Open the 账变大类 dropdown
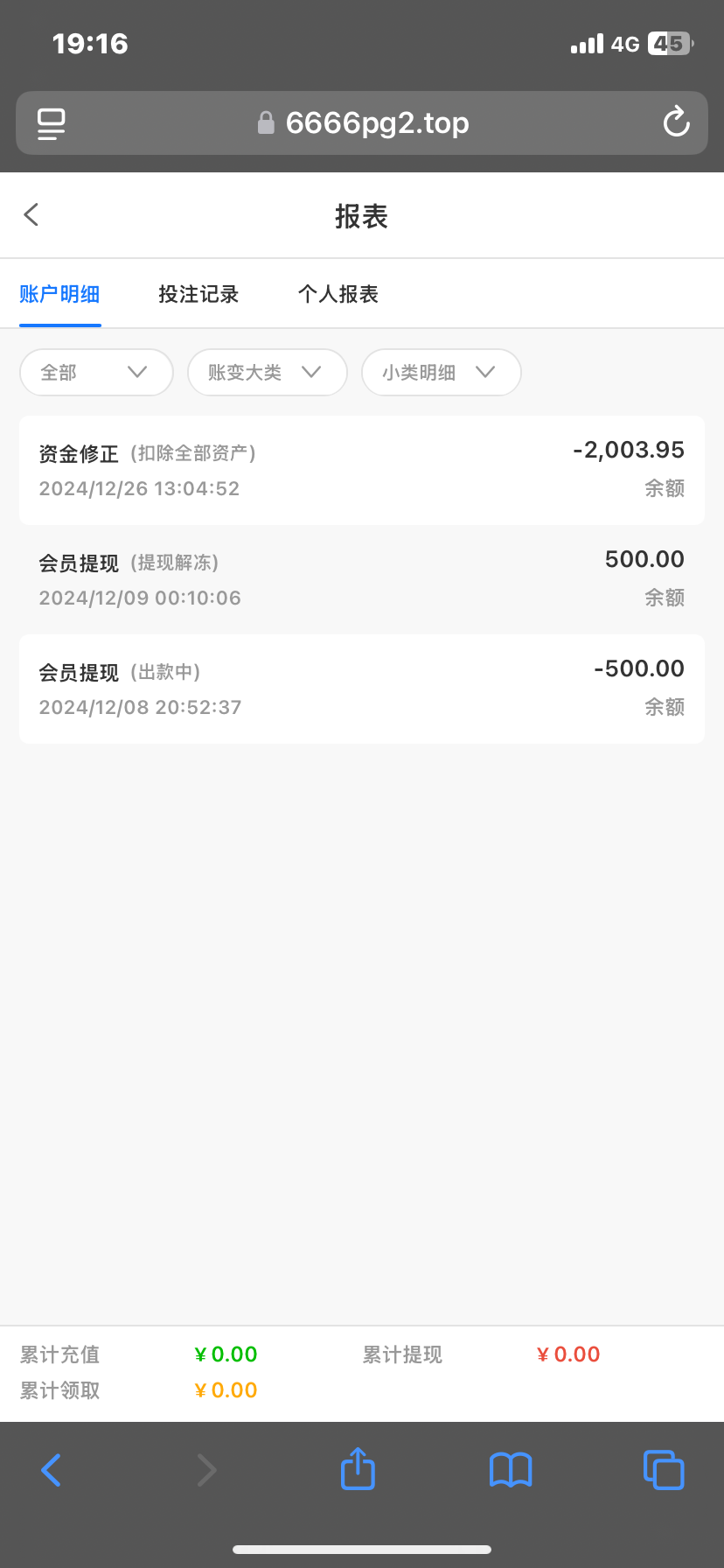The image size is (724, 1568). [268, 373]
